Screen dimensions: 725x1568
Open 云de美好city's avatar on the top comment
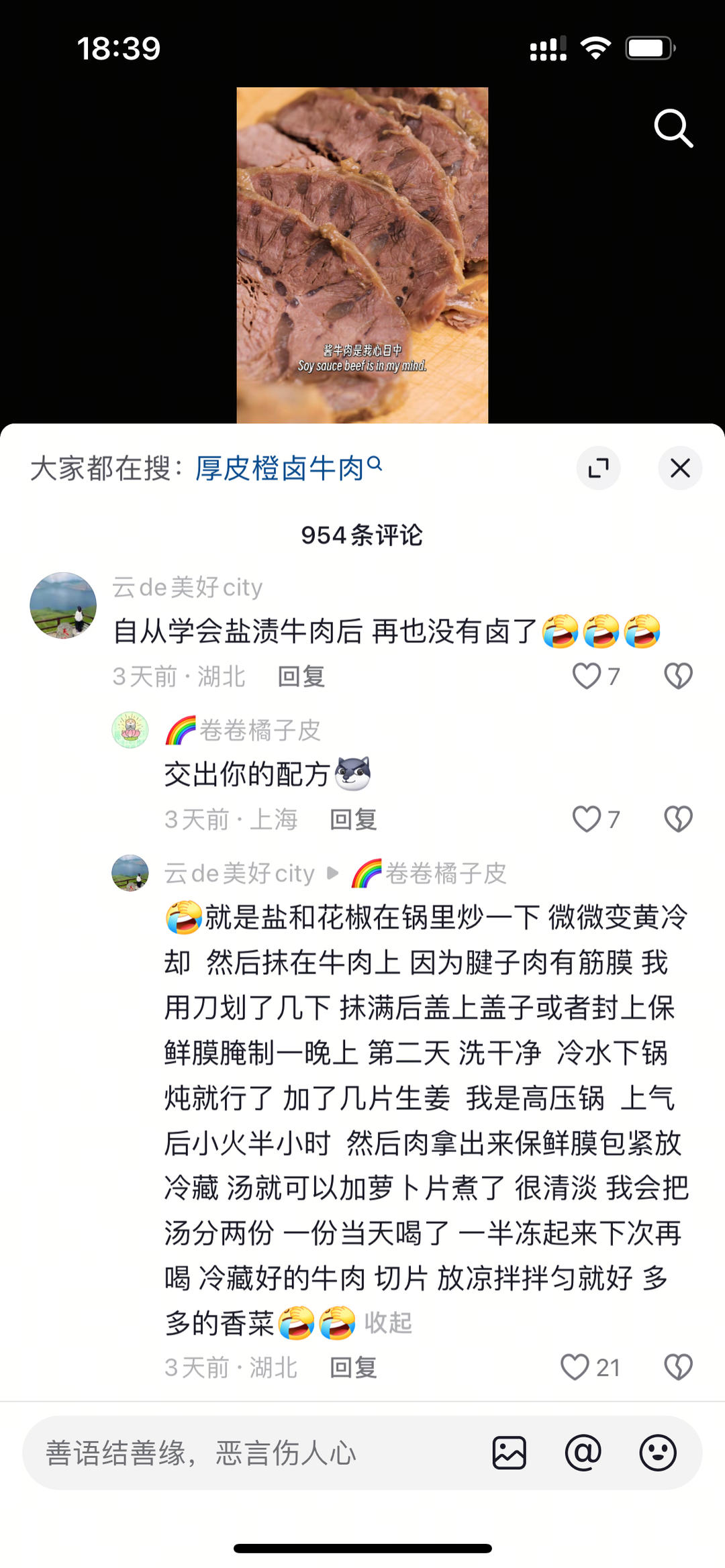point(63,605)
